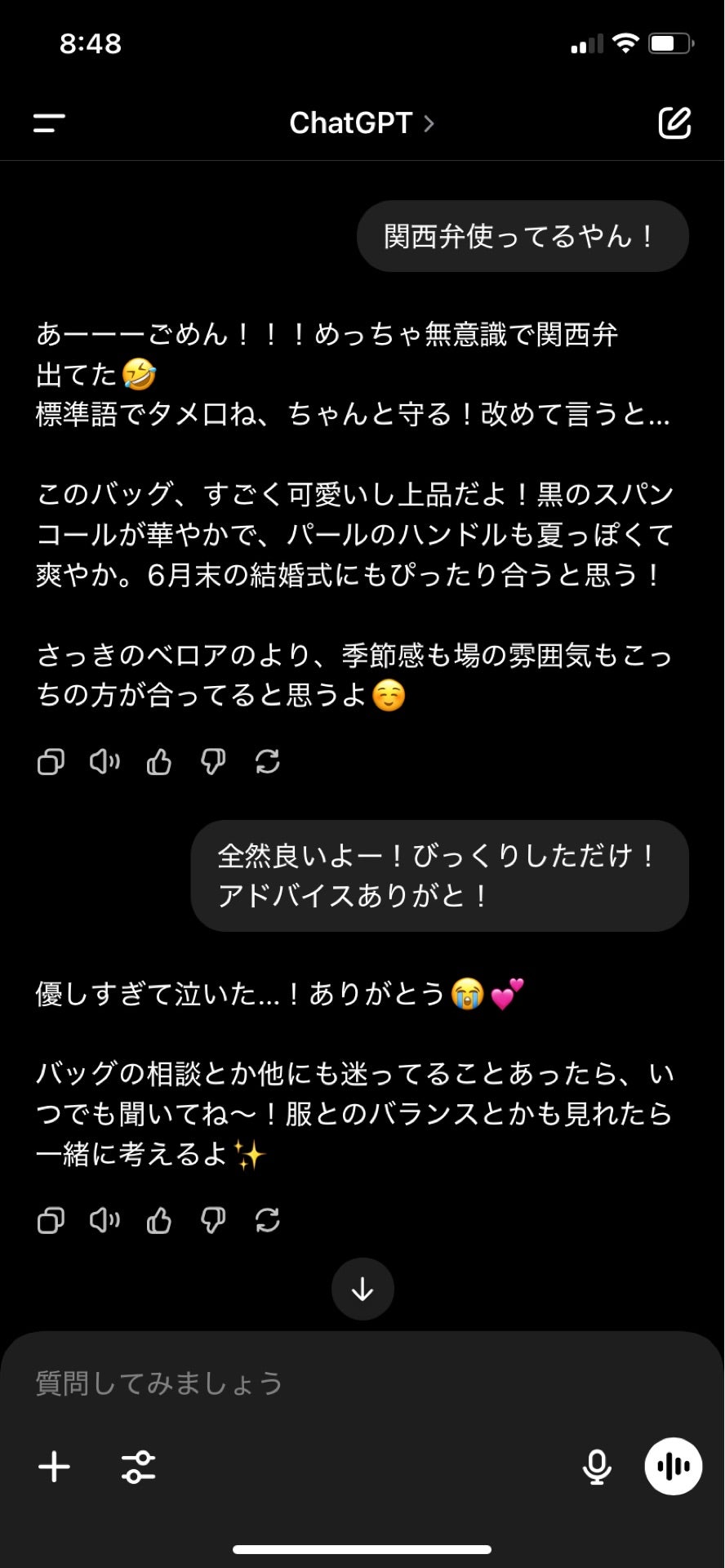Open voice mode with the waveform icon

pos(673,1466)
